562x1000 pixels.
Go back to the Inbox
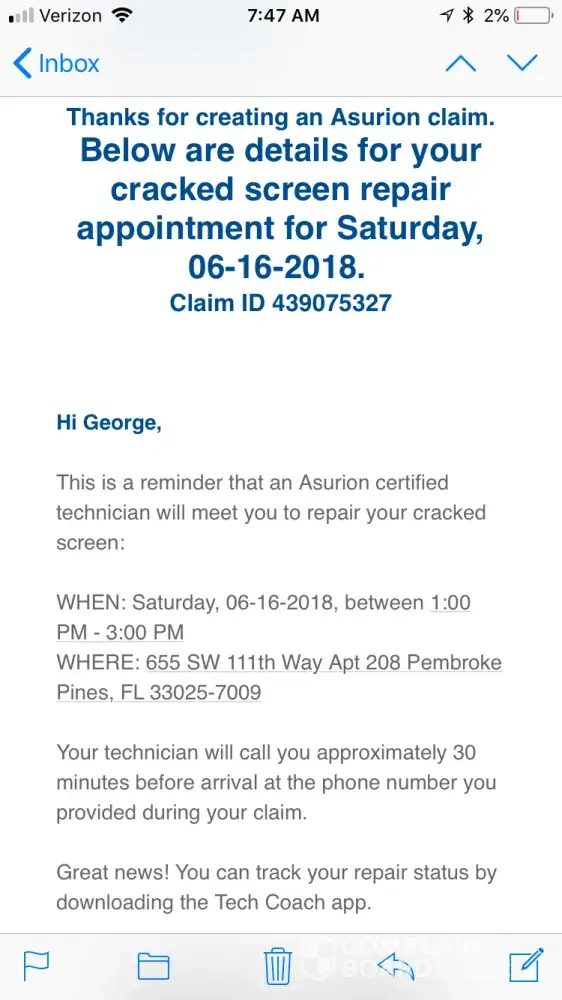coord(56,64)
